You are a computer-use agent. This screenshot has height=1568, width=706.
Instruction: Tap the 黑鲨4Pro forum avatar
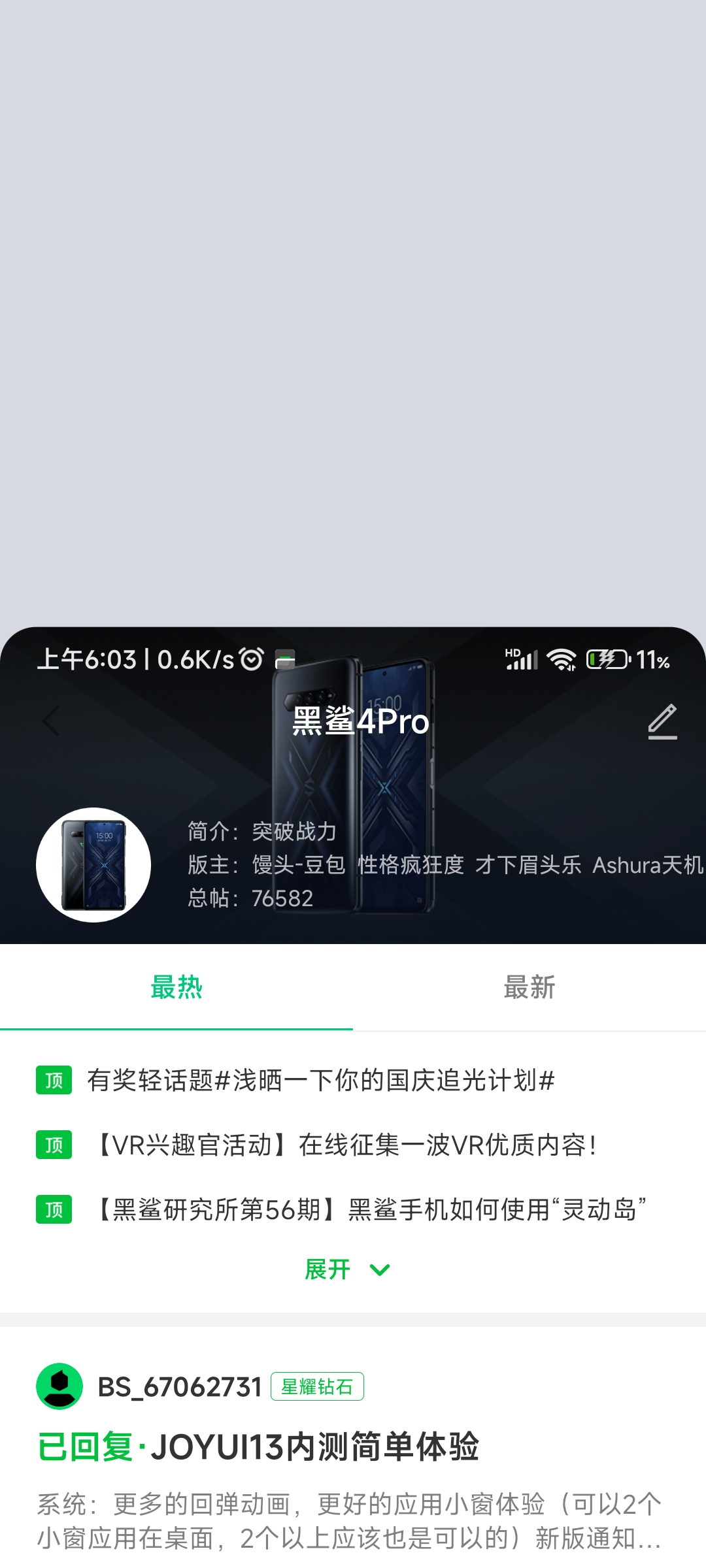pos(93,865)
